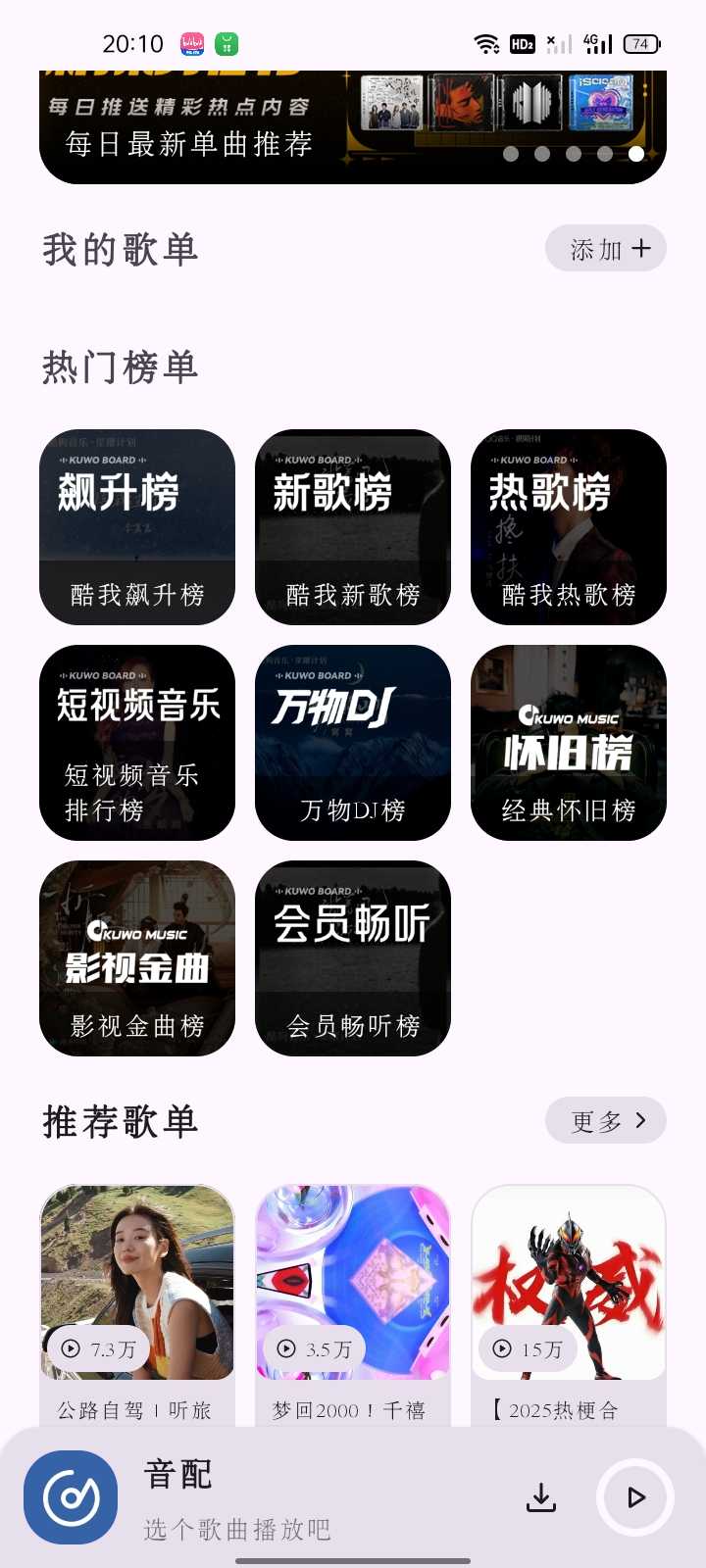Screen dimensions: 706x1568
Task: Tap 更多 for more recommended playlists
Action: pyautogui.click(x=605, y=1120)
